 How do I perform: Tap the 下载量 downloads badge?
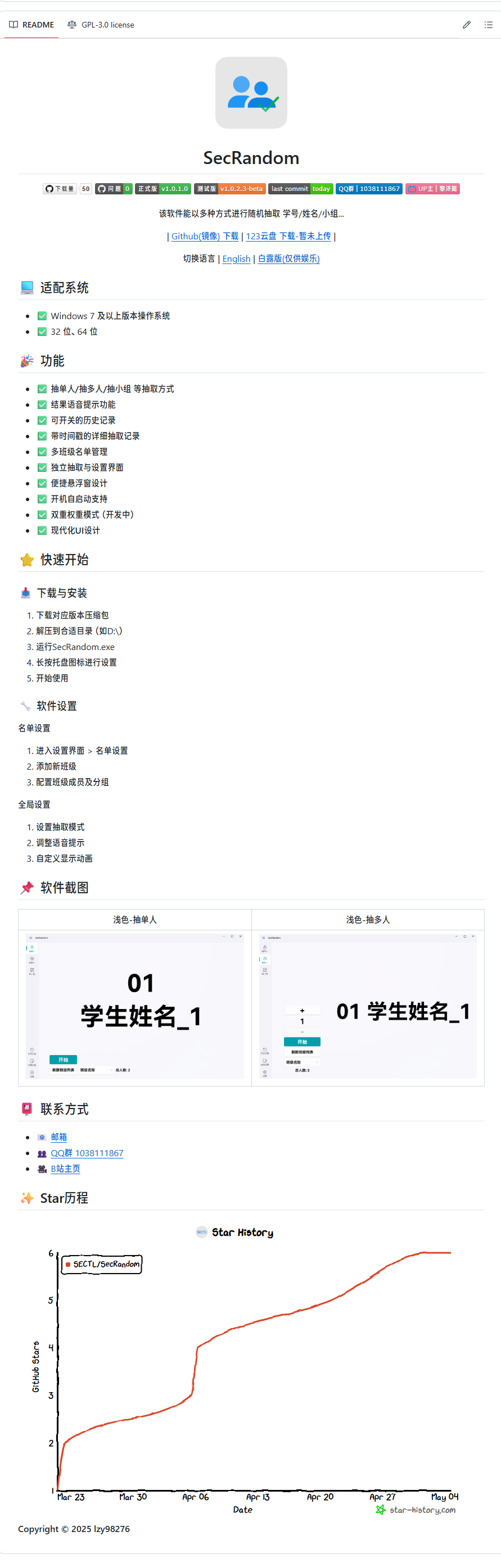[x=67, y=189]
